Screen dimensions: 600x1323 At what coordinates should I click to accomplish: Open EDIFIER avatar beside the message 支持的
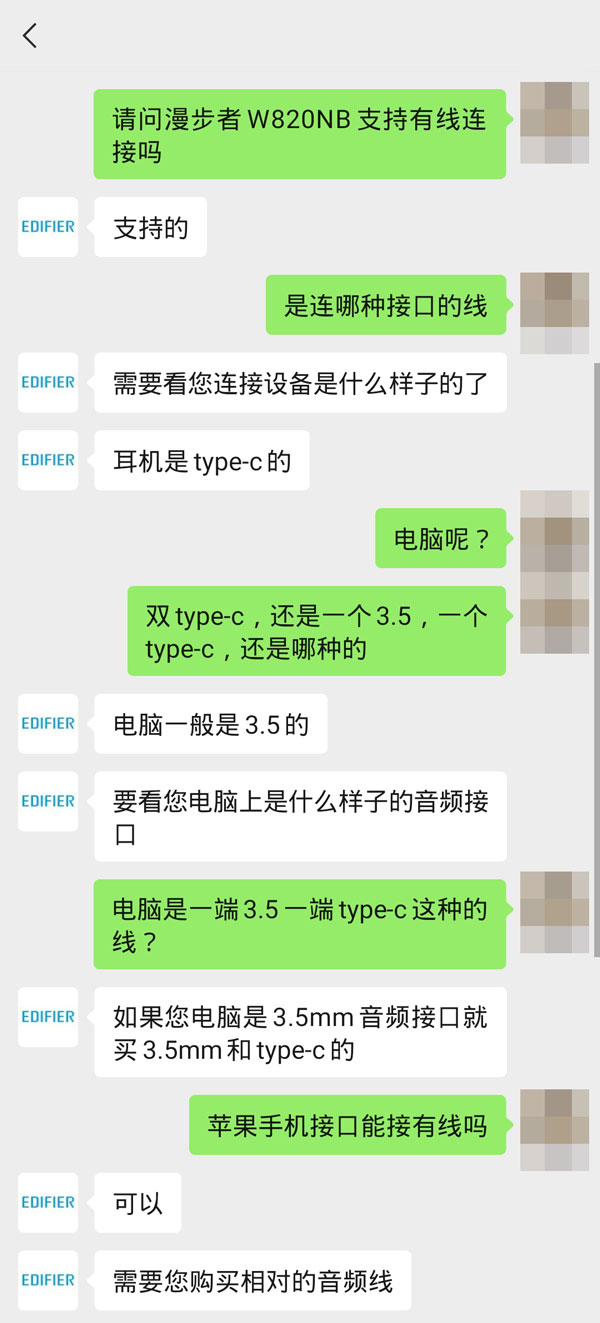48,227
